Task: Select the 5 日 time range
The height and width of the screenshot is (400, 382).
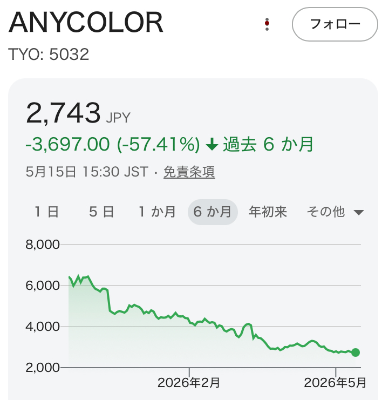Action: (102, 212)
